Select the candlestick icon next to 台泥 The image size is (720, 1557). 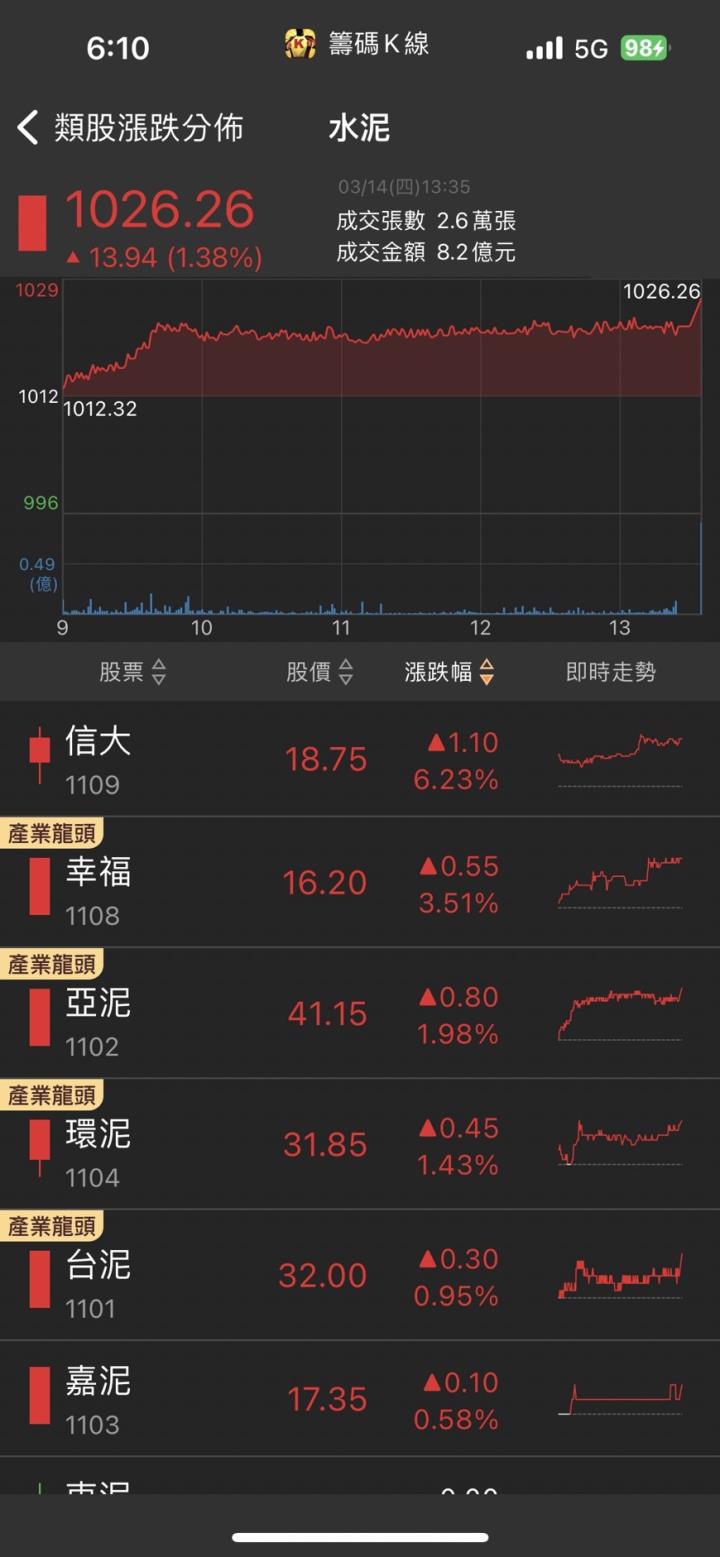pos(38,1278)
